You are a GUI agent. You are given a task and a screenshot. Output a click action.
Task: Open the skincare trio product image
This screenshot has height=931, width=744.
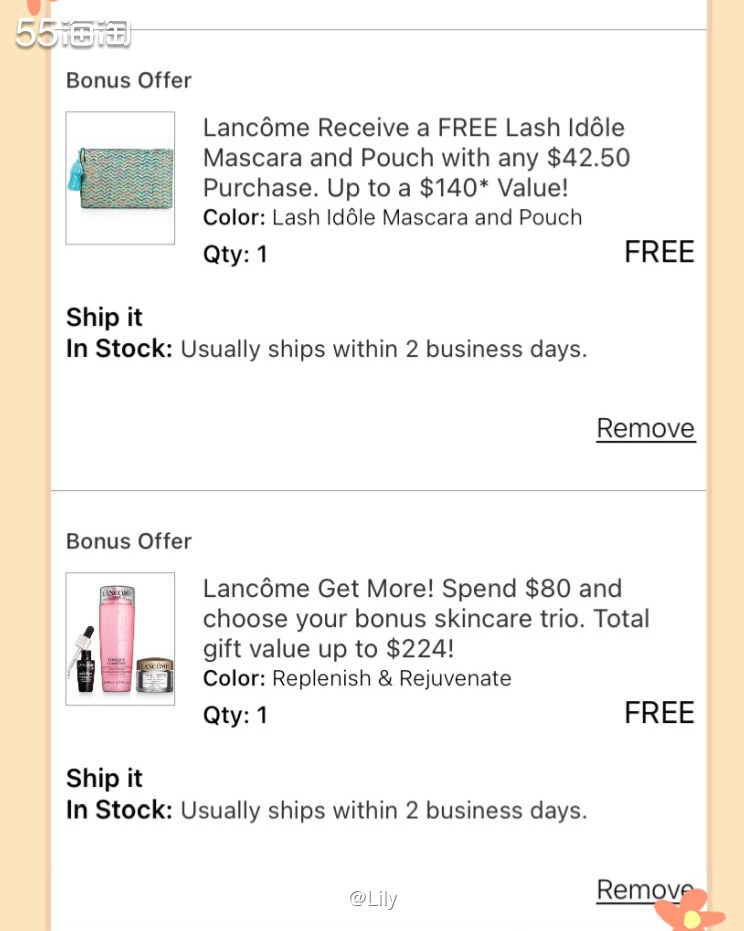[x=120, y=638]
